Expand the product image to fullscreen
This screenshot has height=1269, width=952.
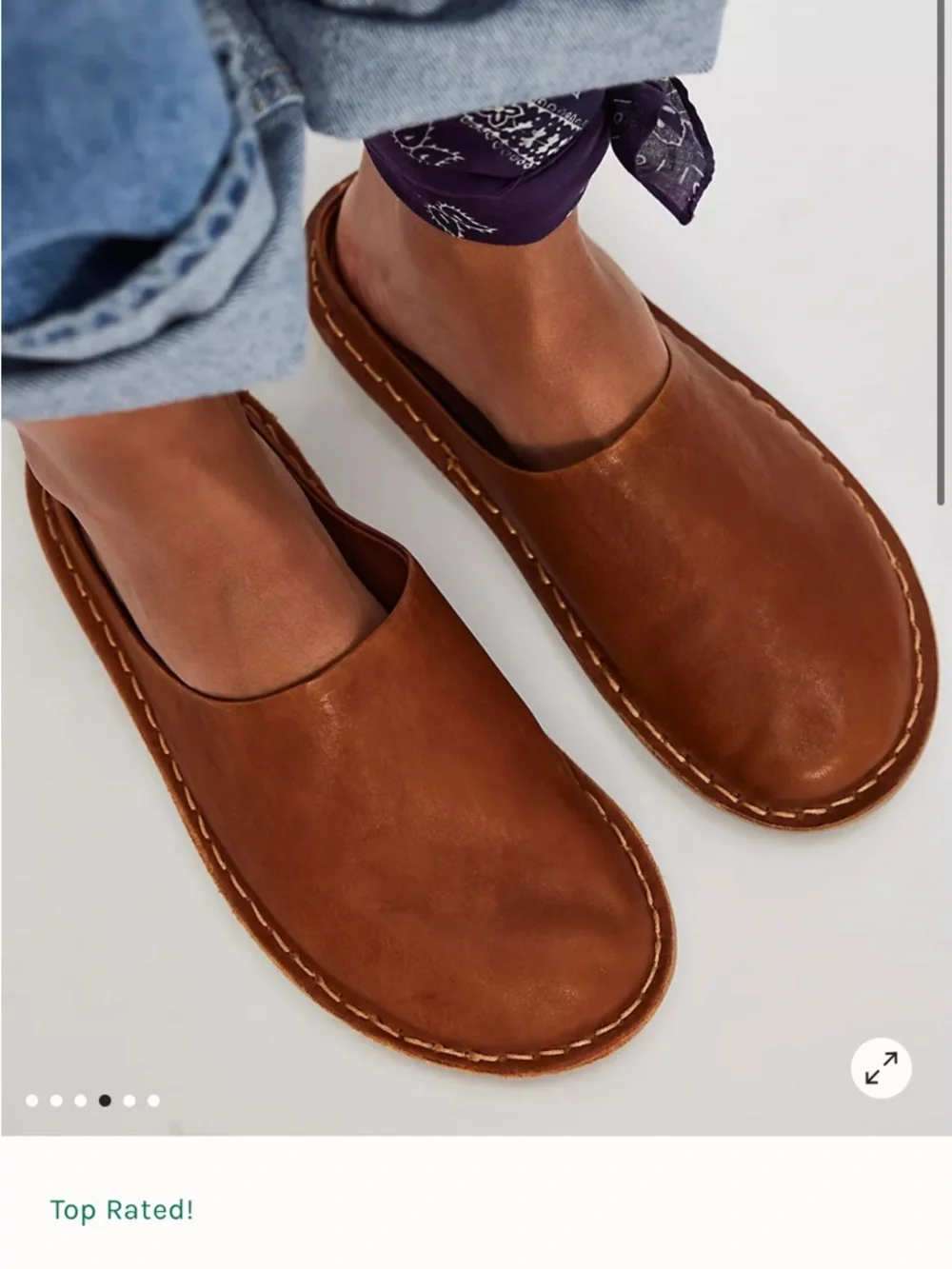(881, 1068)
